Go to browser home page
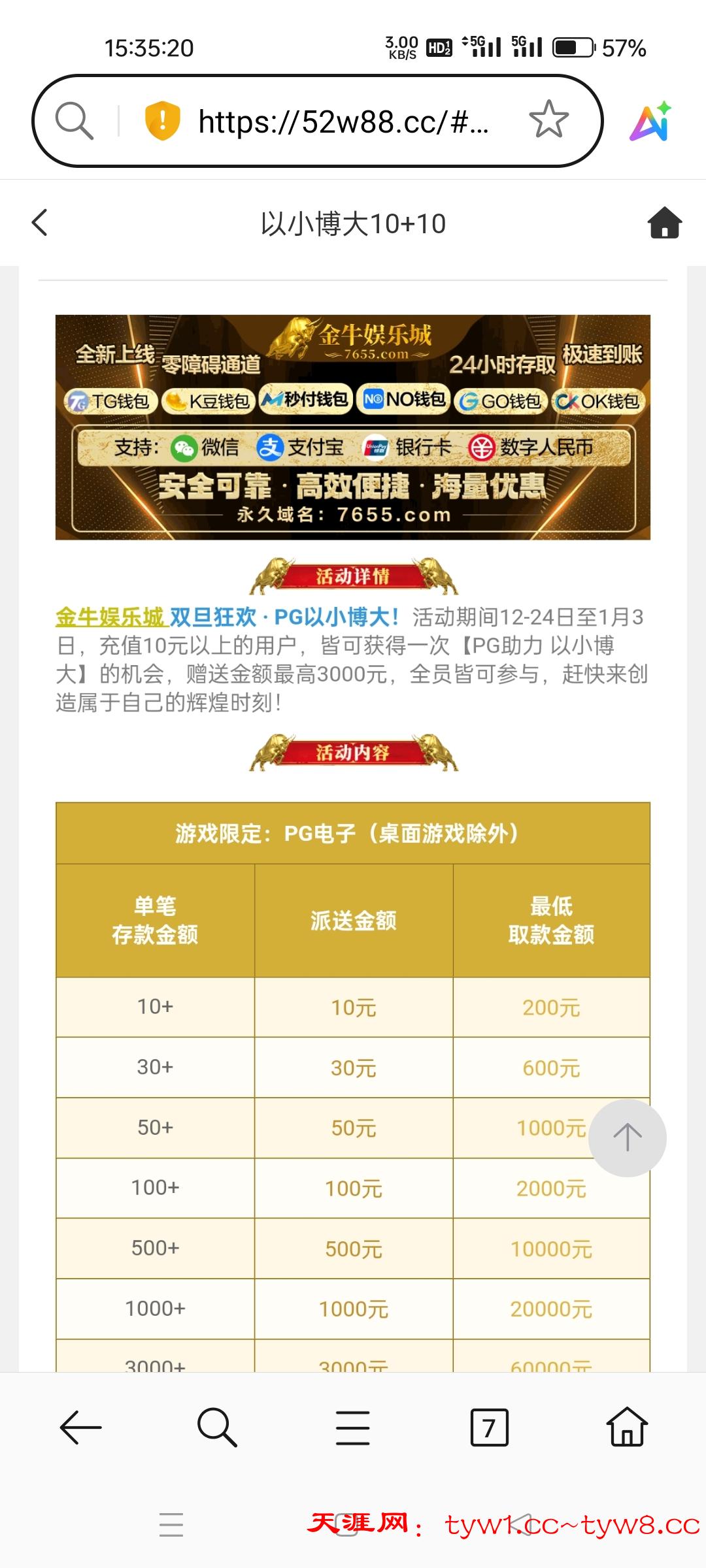706x1568 pixels. click(626, 1428)
